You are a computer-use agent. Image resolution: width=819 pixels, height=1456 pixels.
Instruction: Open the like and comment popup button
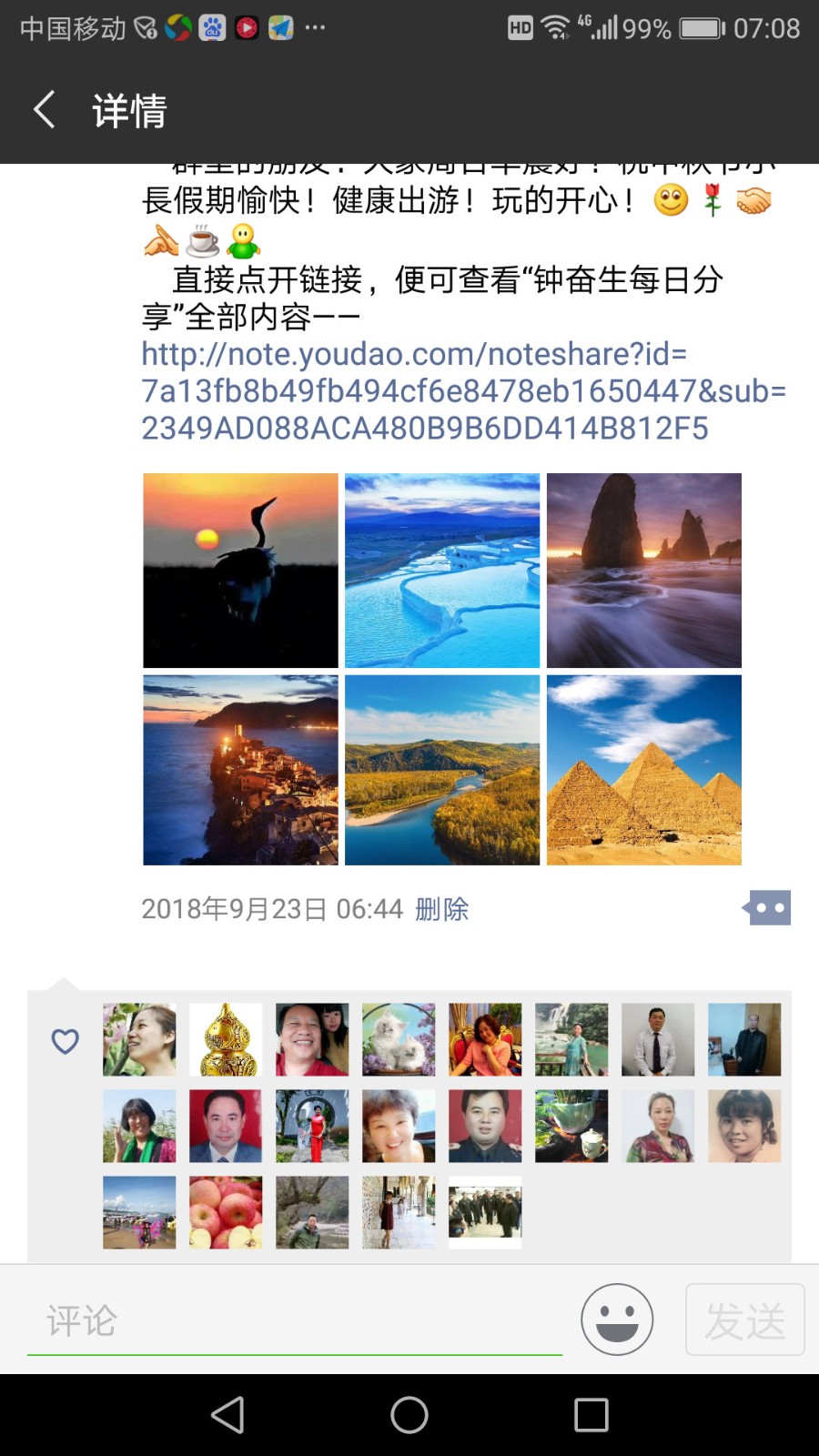(767, 907)
